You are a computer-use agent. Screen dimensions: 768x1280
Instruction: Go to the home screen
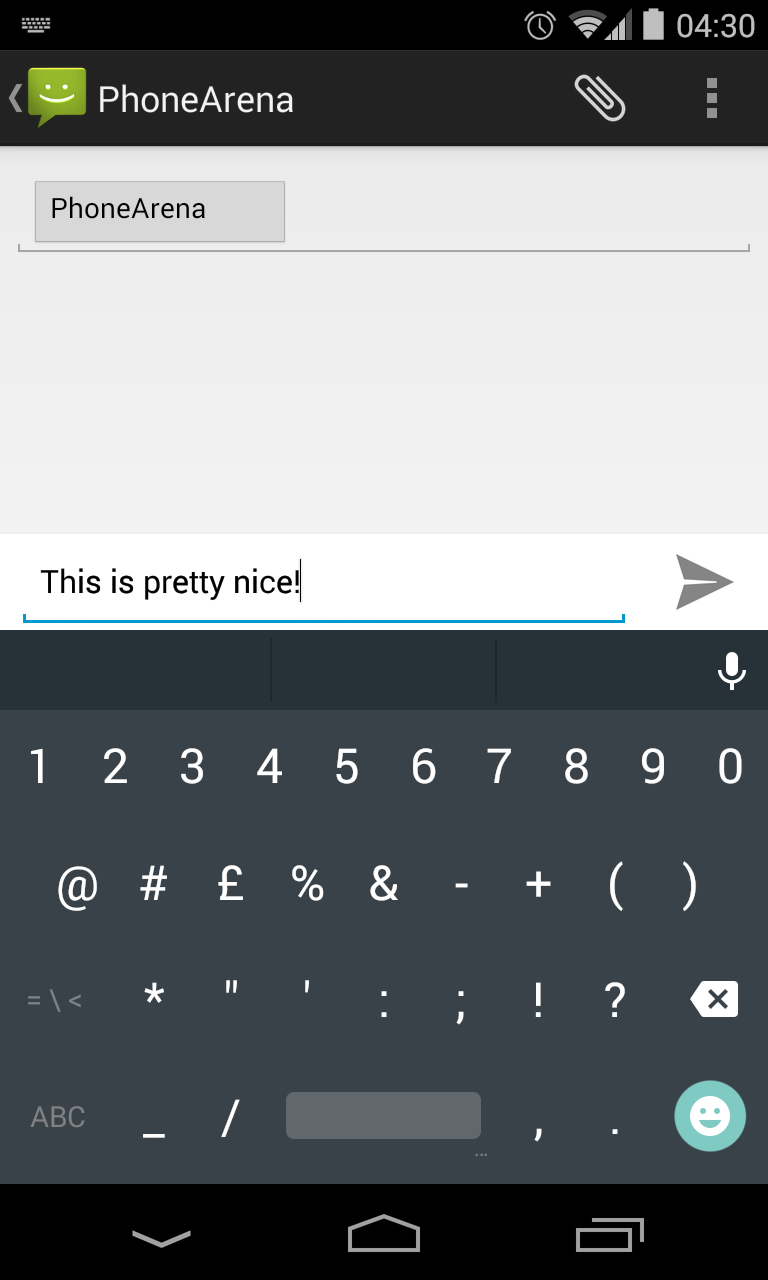(384, 1234)
